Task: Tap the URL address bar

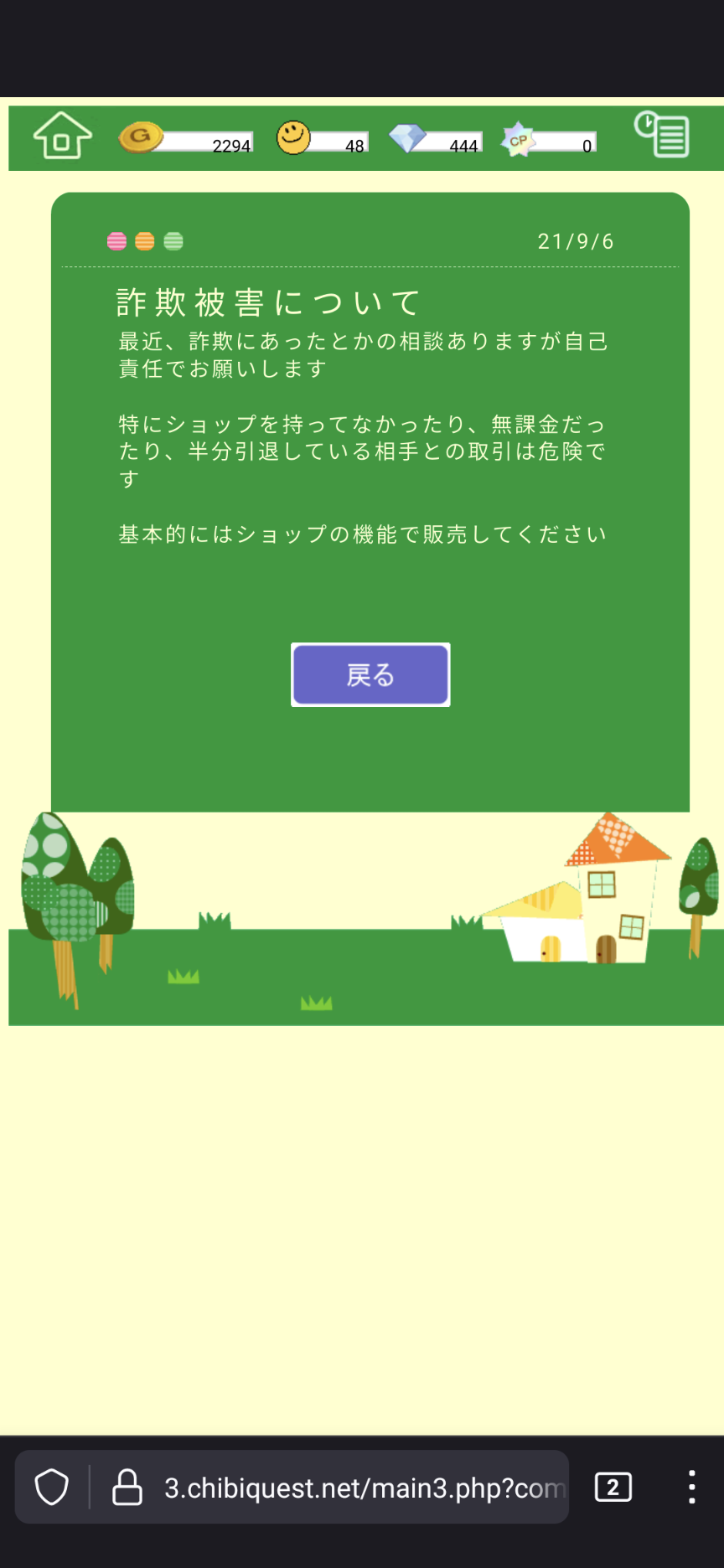Action: point(364,1488)
